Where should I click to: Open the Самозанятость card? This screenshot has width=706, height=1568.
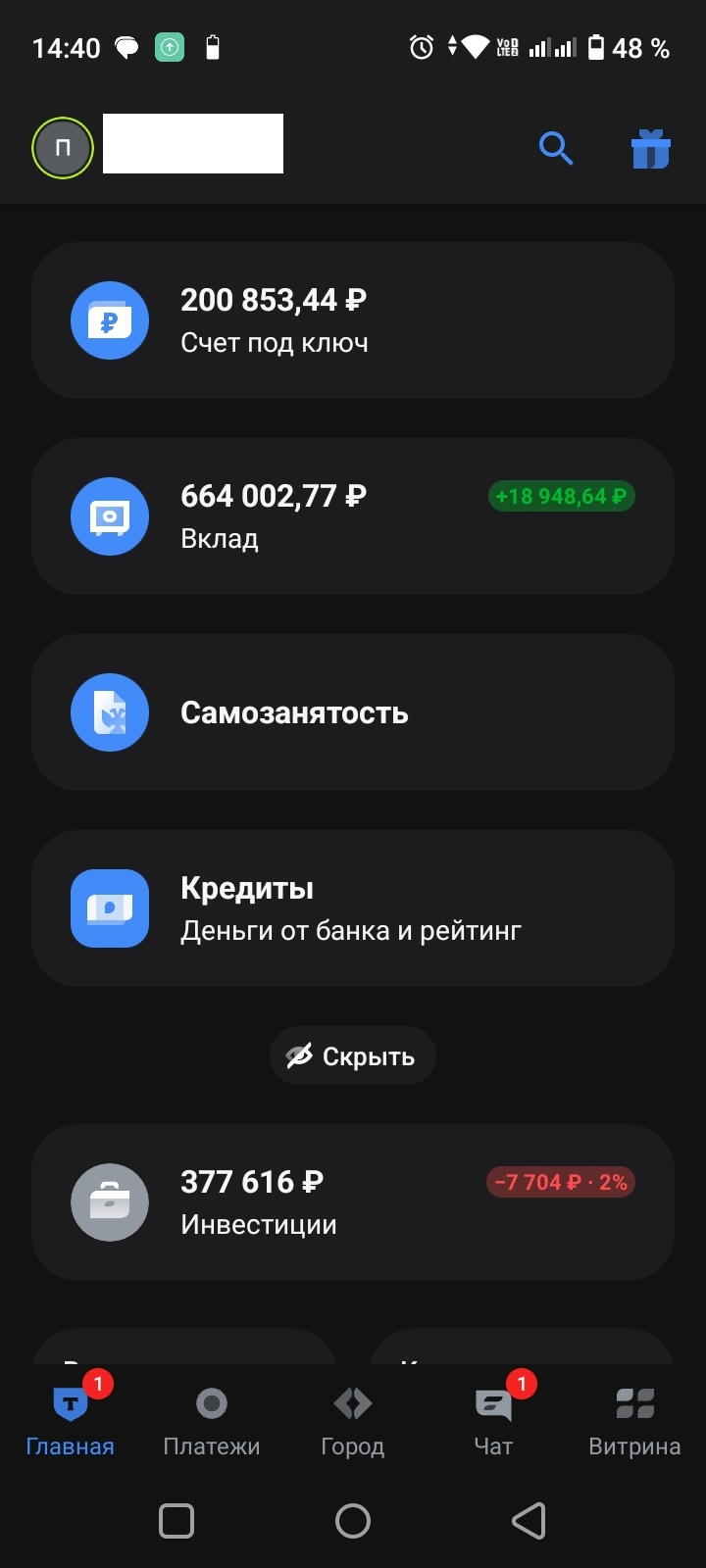[353, 712]
